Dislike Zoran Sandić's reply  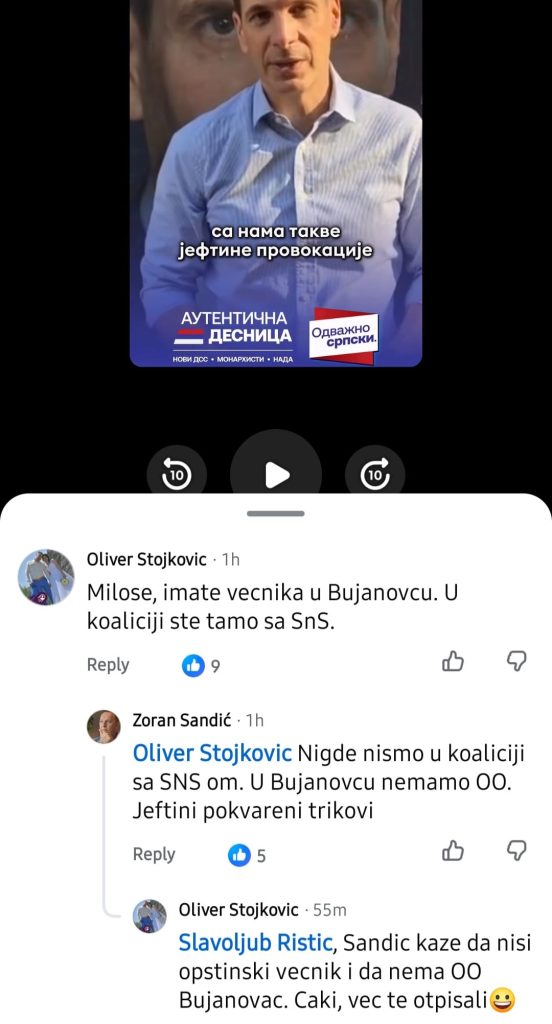[517, 851]
